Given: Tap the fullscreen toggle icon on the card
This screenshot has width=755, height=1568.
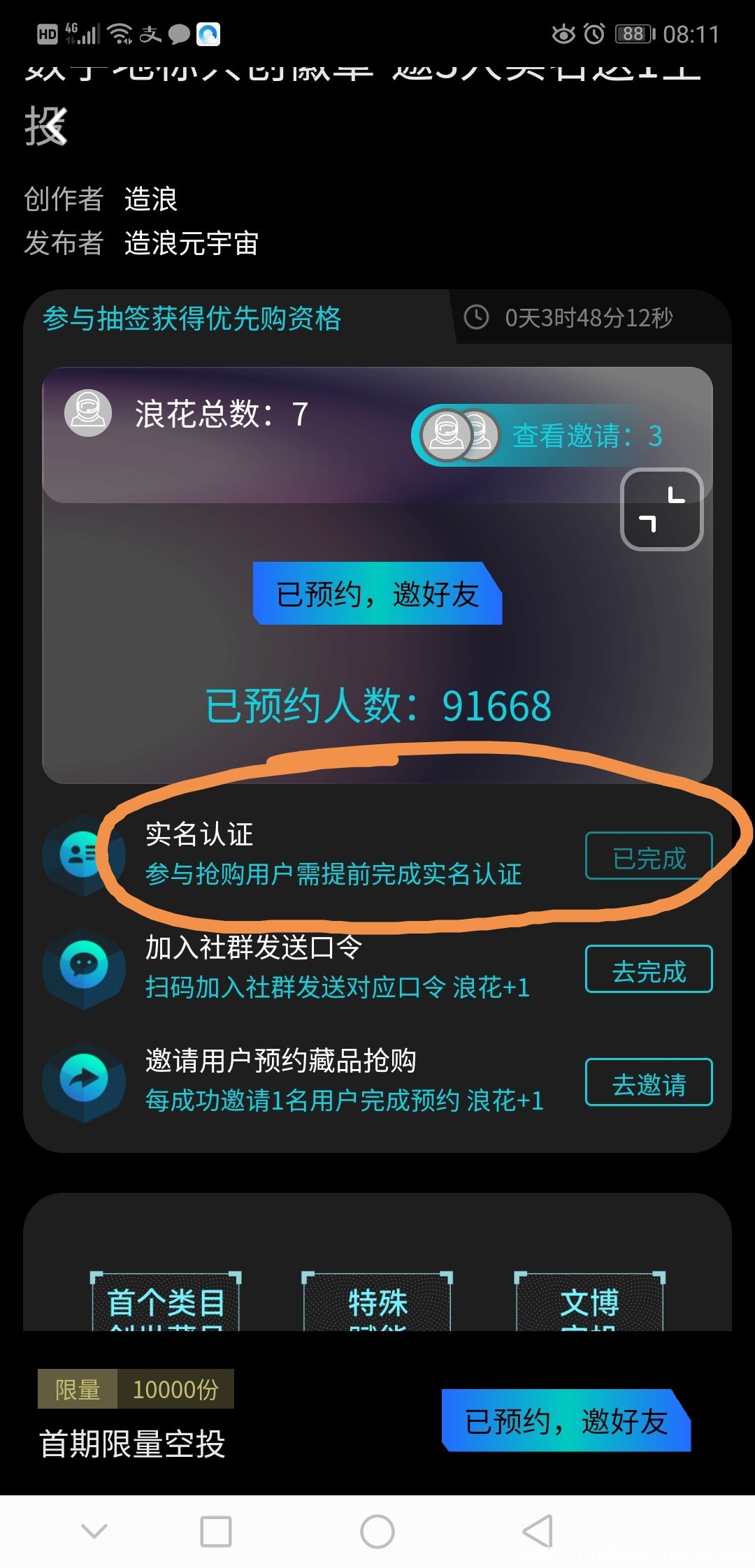Looking at the screenshot, I should (661, 509).
